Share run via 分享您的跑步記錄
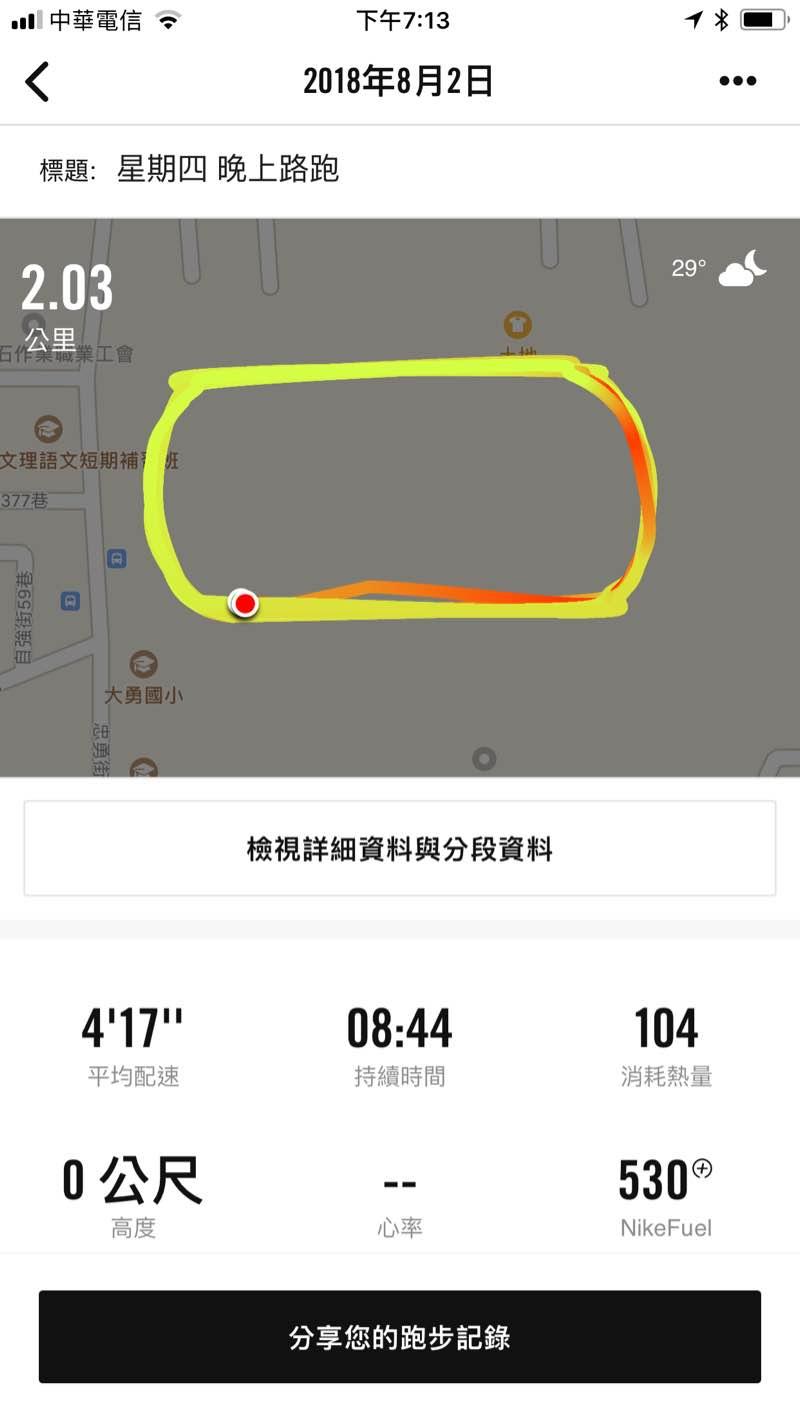The height and width of the screenshot is (1423, 800). 400,1337
